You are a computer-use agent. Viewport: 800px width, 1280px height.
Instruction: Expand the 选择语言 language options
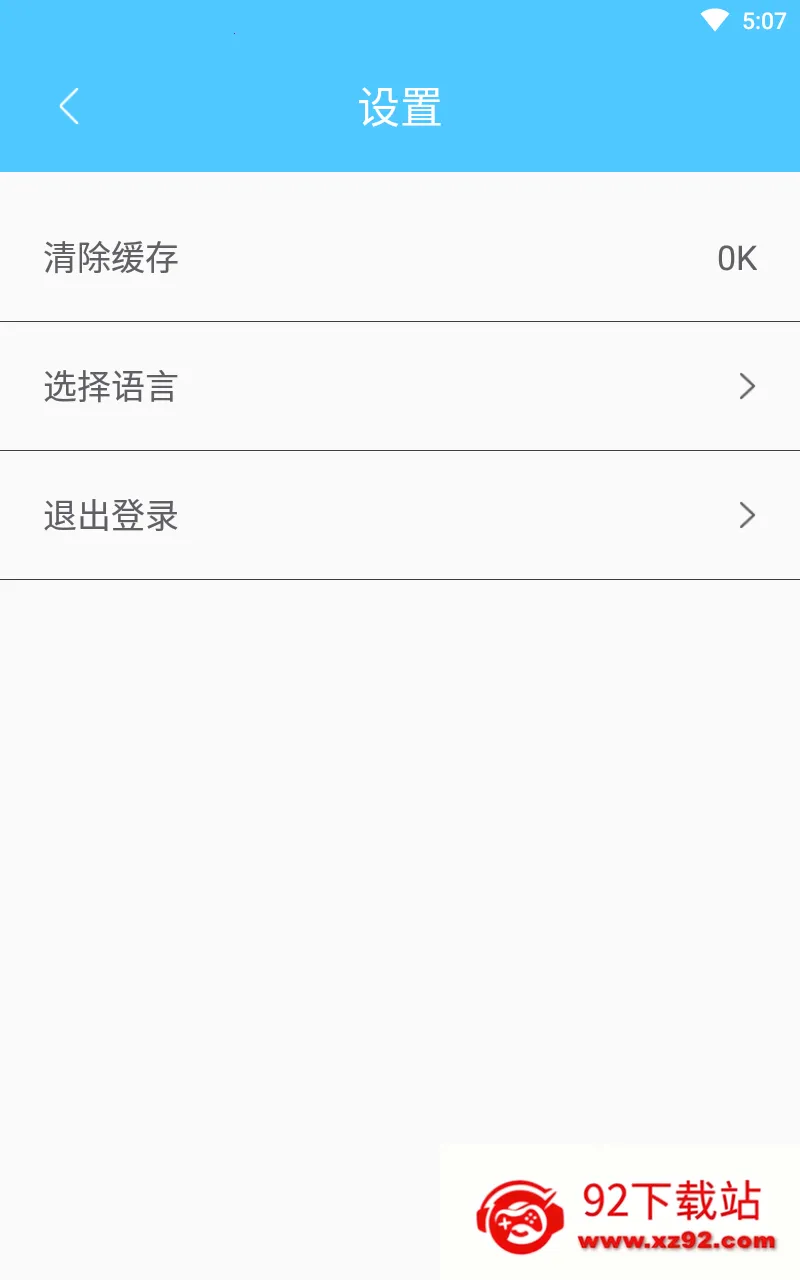click(400, 386)
